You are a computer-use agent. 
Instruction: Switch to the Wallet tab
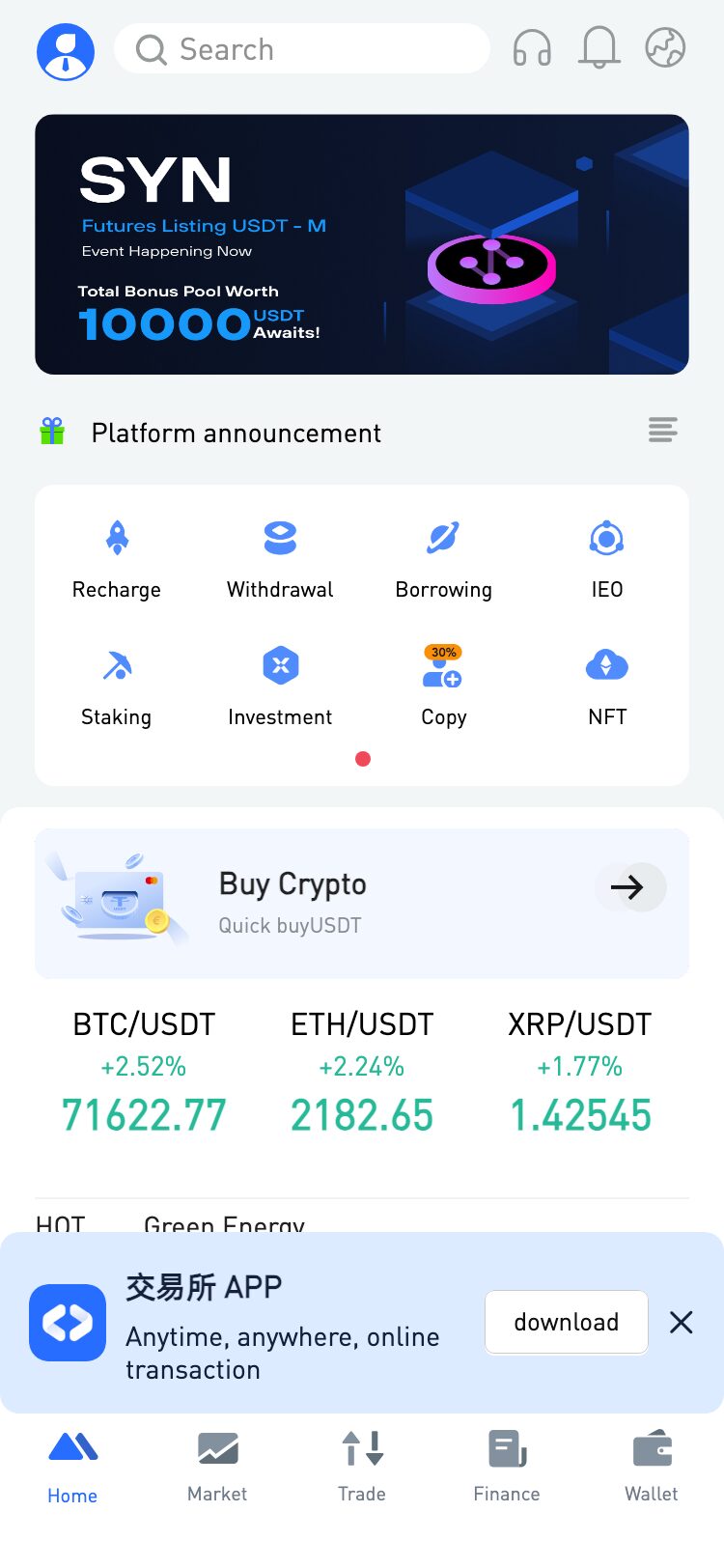(652, 1466)
